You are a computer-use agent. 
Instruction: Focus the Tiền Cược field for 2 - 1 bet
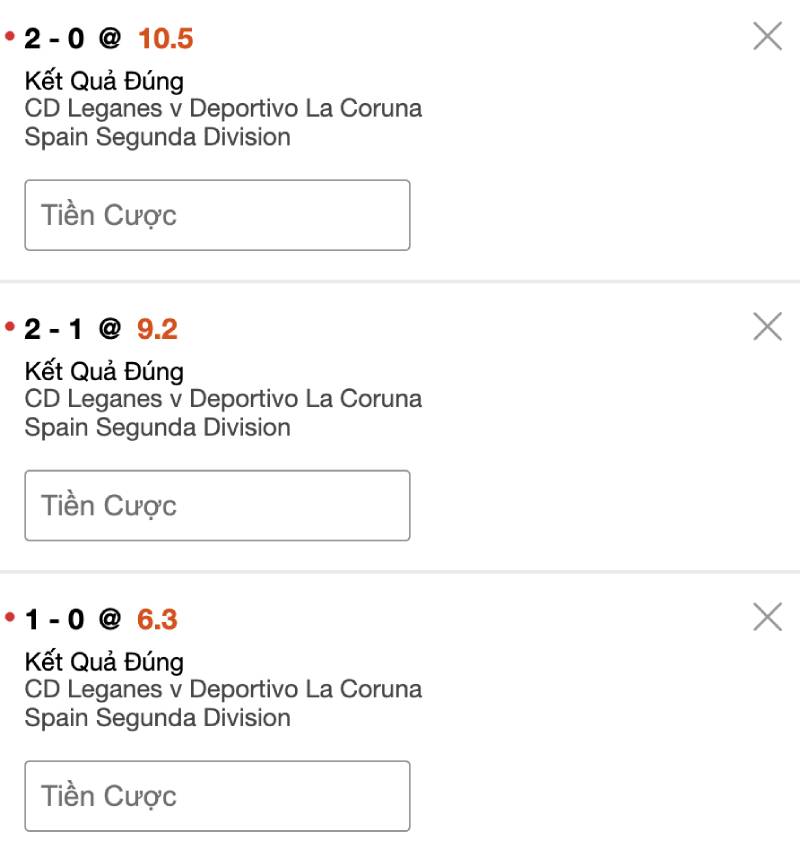pyautogui.click(x=217, y=505)
